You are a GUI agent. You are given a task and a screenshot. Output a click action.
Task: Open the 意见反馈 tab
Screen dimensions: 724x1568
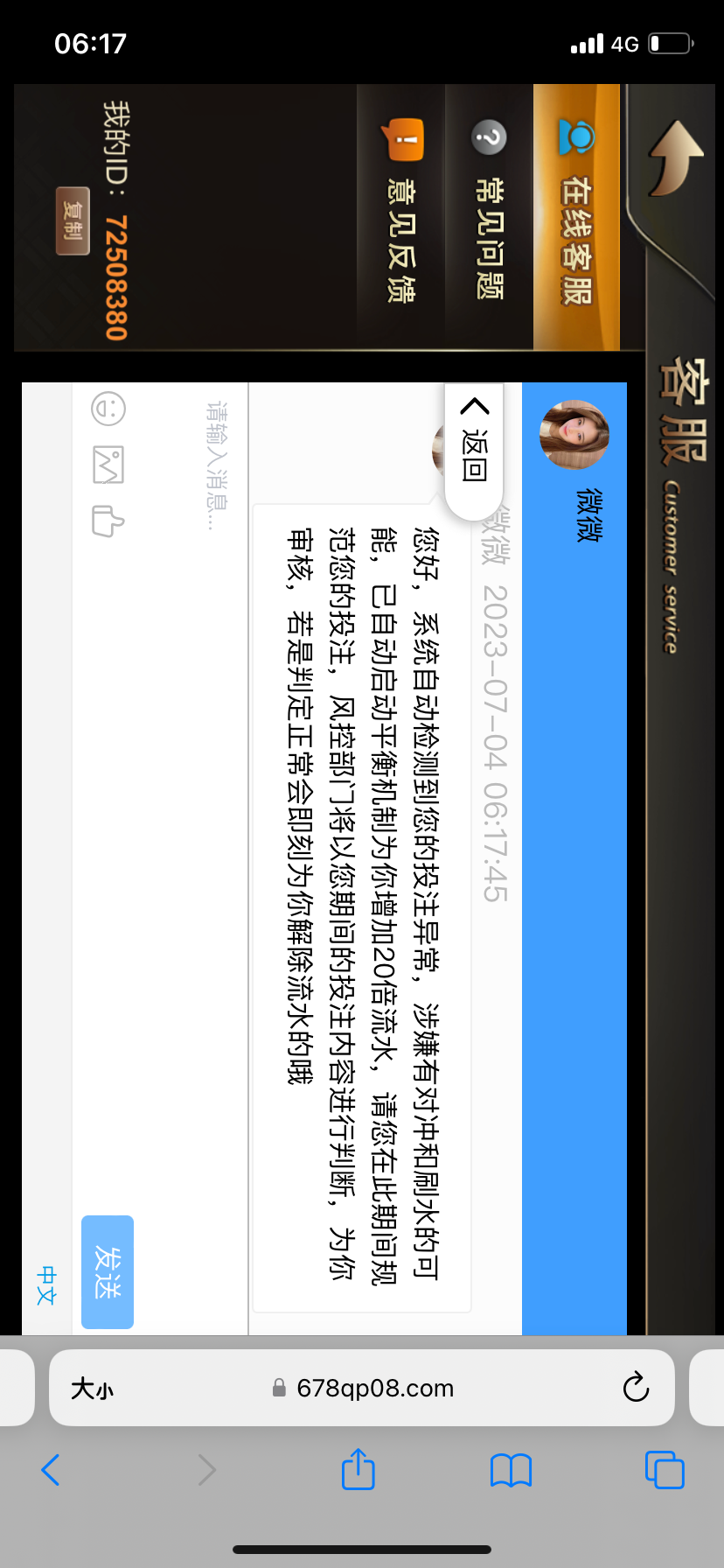(401, 219)
